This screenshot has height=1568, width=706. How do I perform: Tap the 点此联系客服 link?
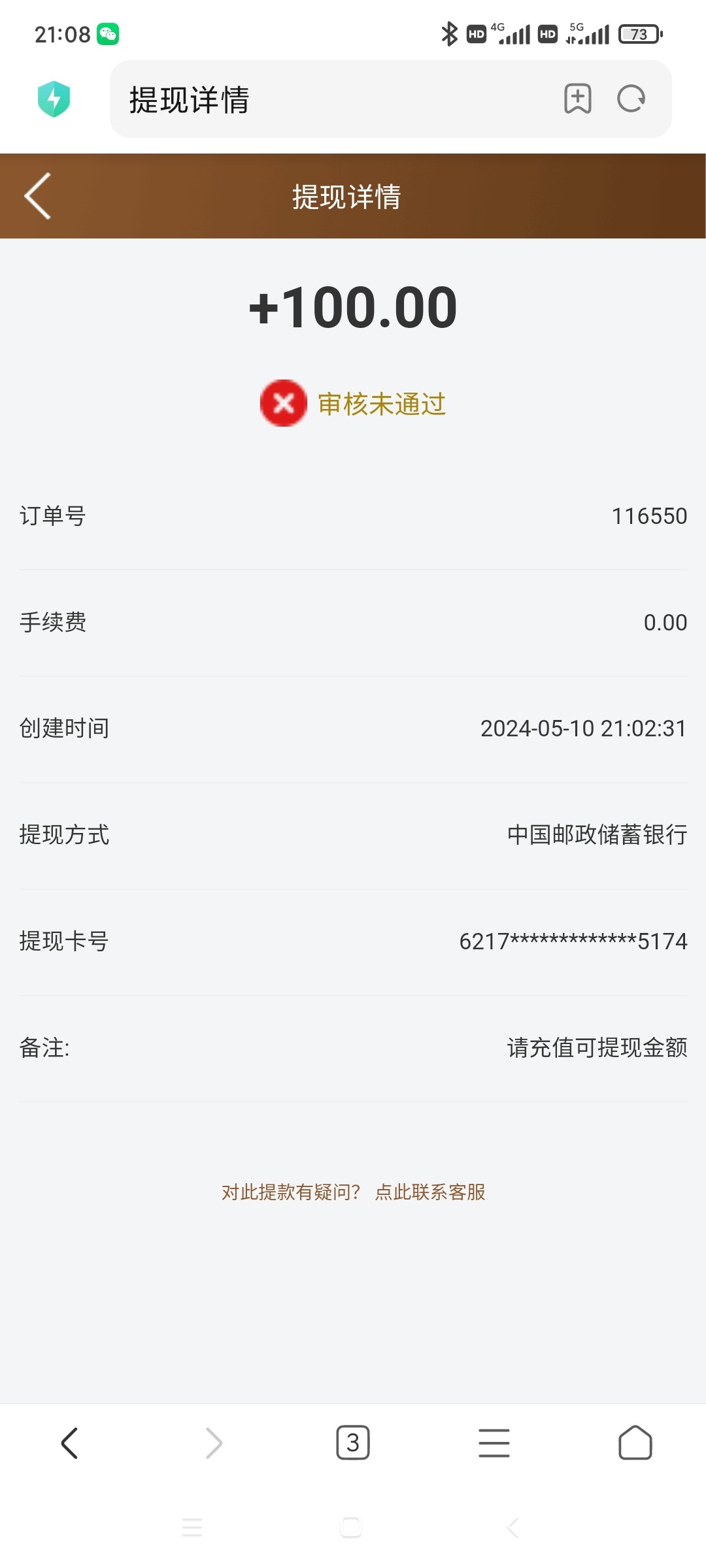430,1192
